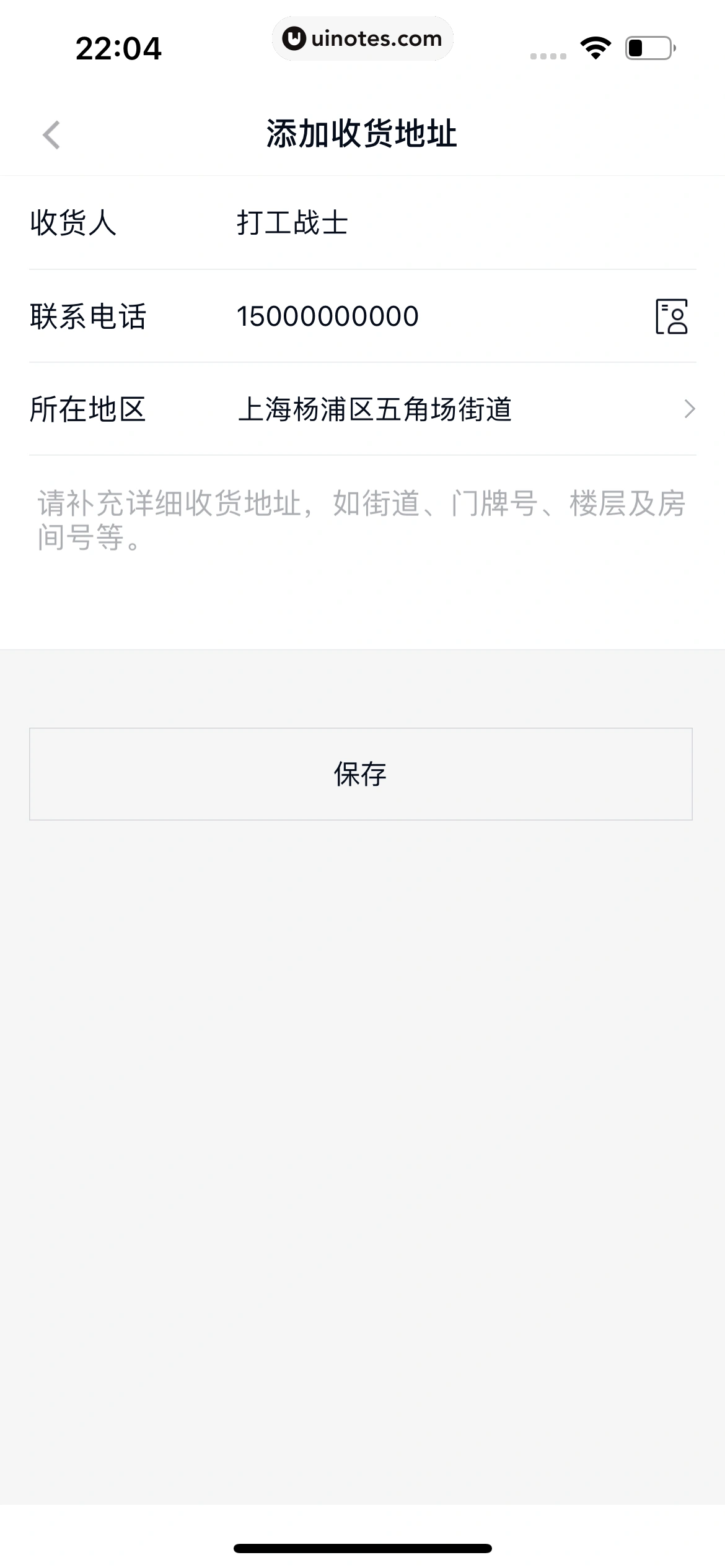Click the 联系电话 label
This screenshot has height=1568, width=725.
click(89, 316)
